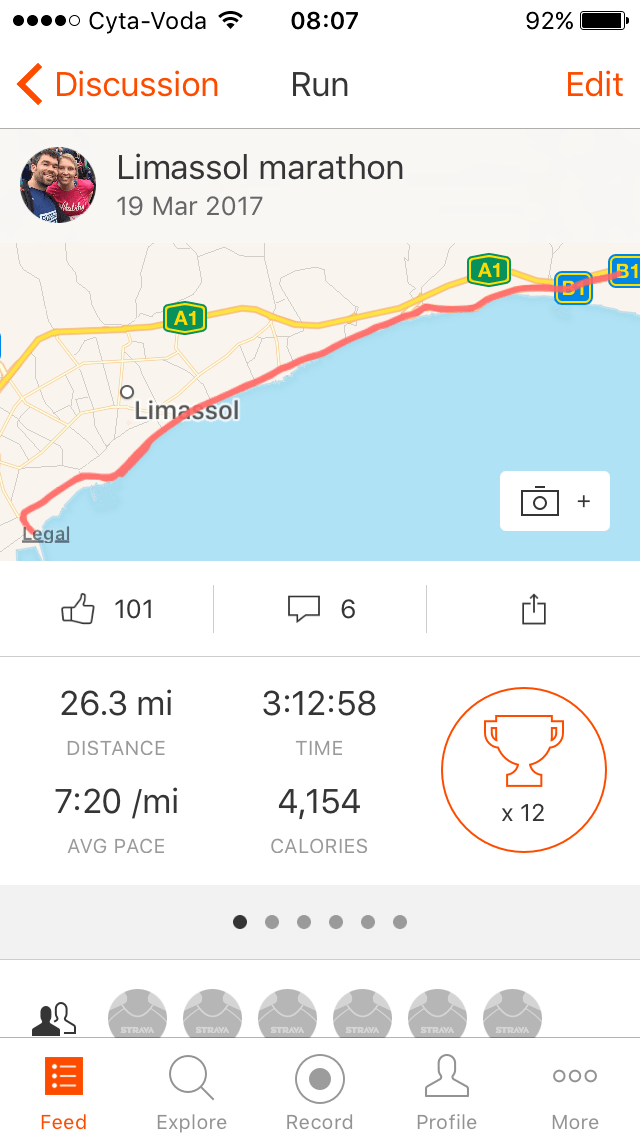Edit this run activity
Image resolution: width=640 pixels, height=1136 pixels.
594,85
